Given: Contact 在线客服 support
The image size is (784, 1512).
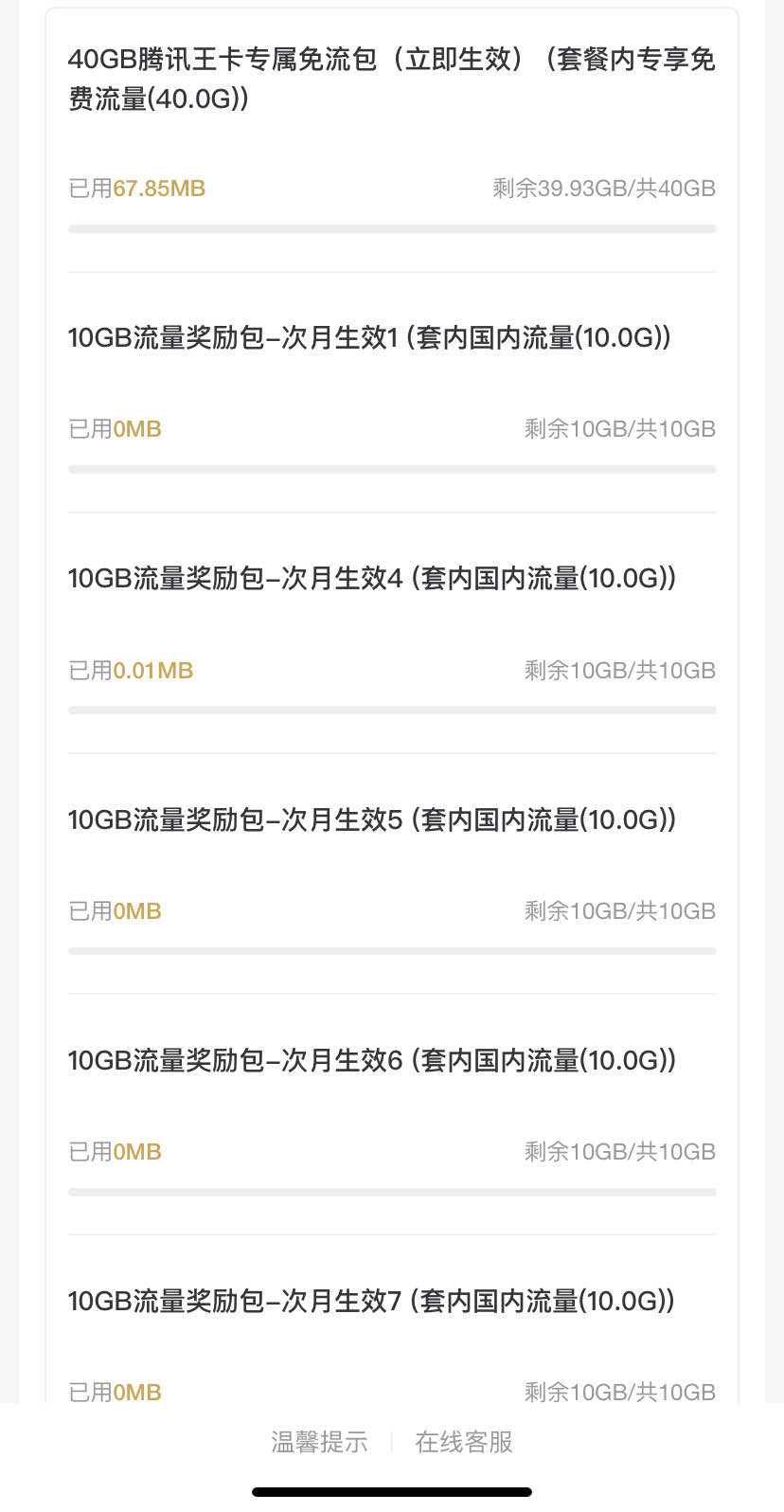Looking at the screenshot, I should click(464, 1442).
